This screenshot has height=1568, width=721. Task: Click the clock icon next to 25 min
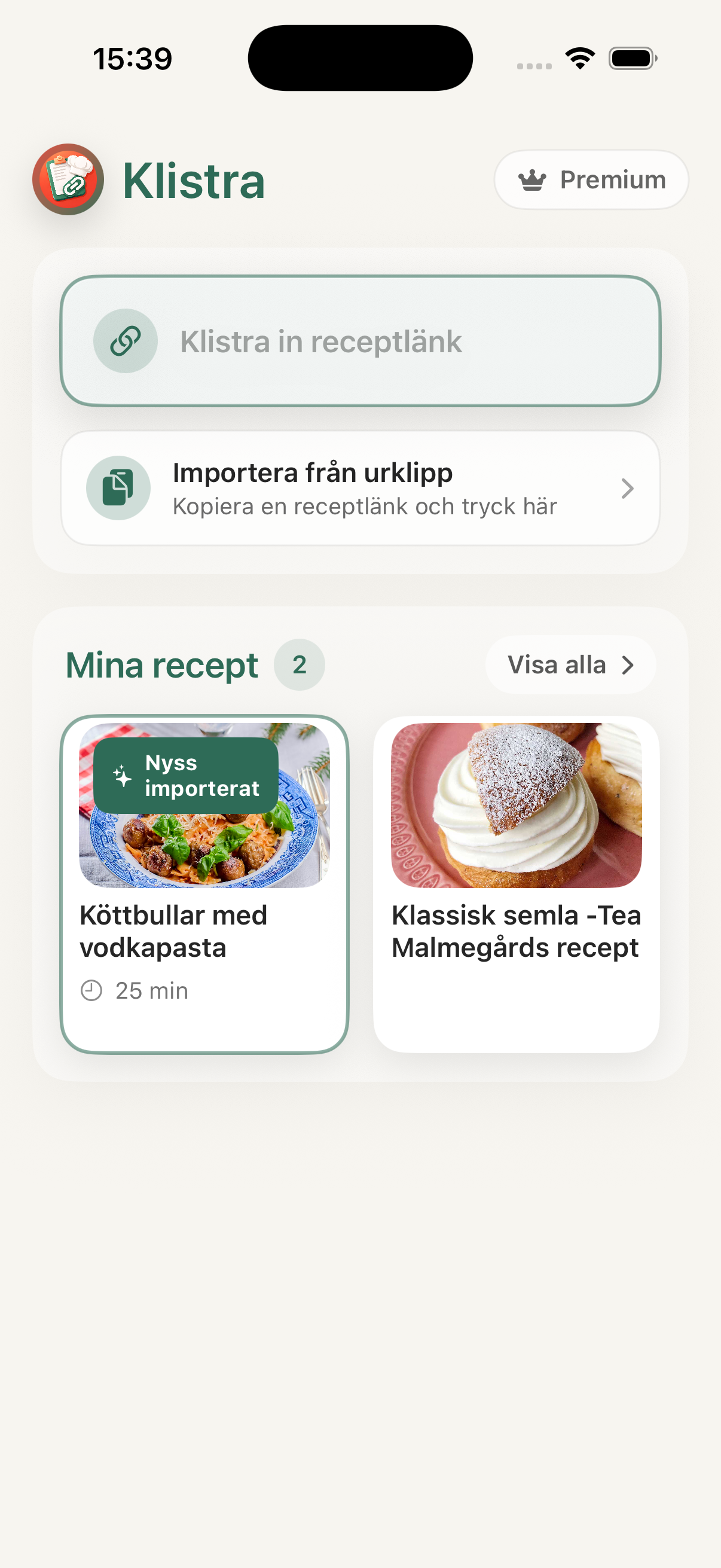tap(91, 990)
